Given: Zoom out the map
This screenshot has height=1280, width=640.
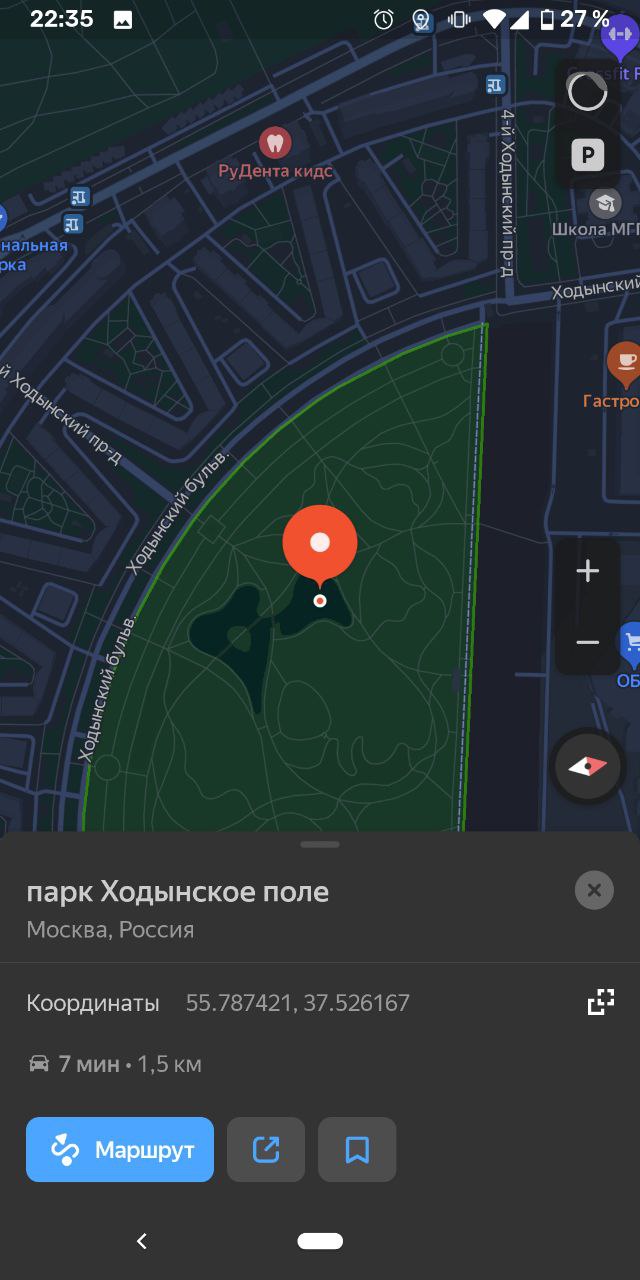Looking at the screenshot, I should click(588, 642).
